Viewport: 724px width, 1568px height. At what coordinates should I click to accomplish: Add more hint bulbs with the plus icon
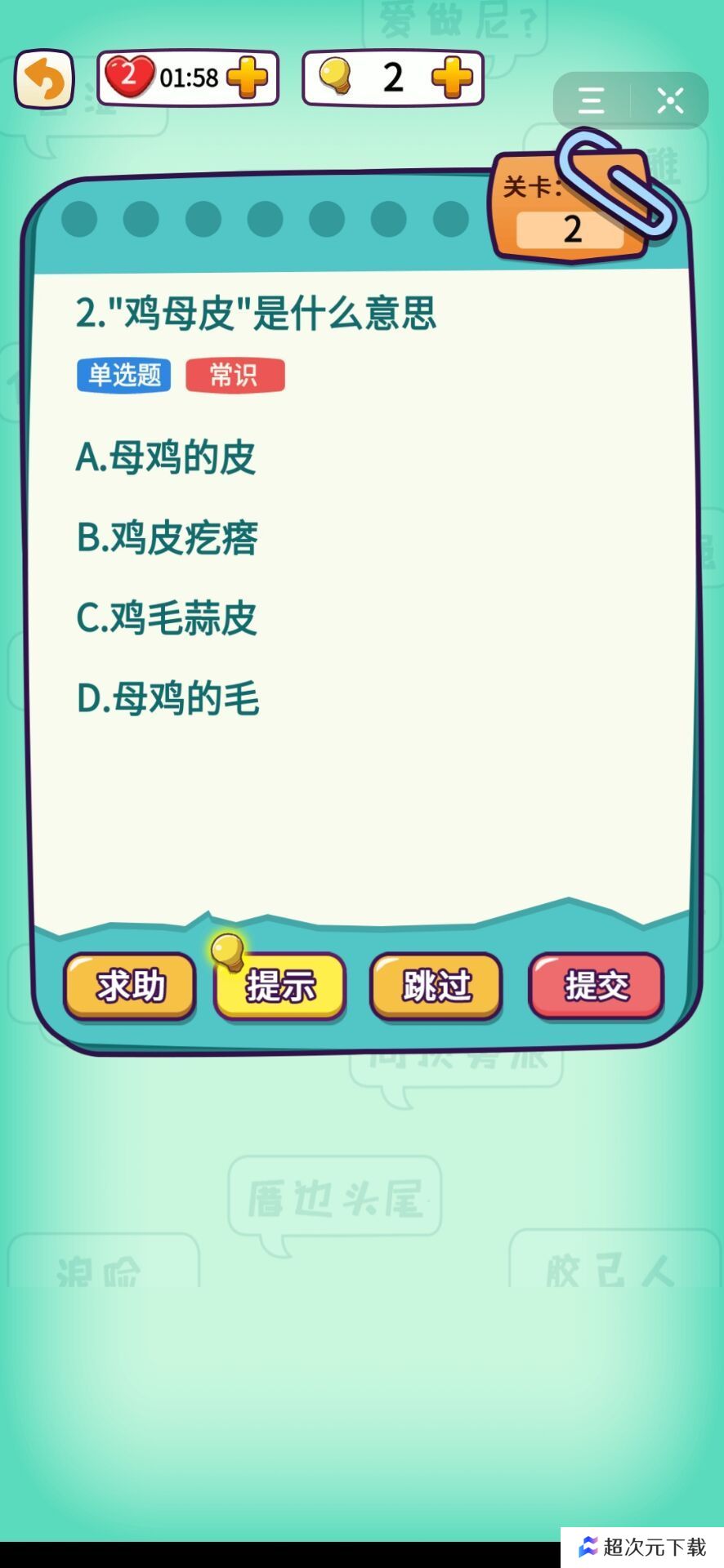(452, 78)
